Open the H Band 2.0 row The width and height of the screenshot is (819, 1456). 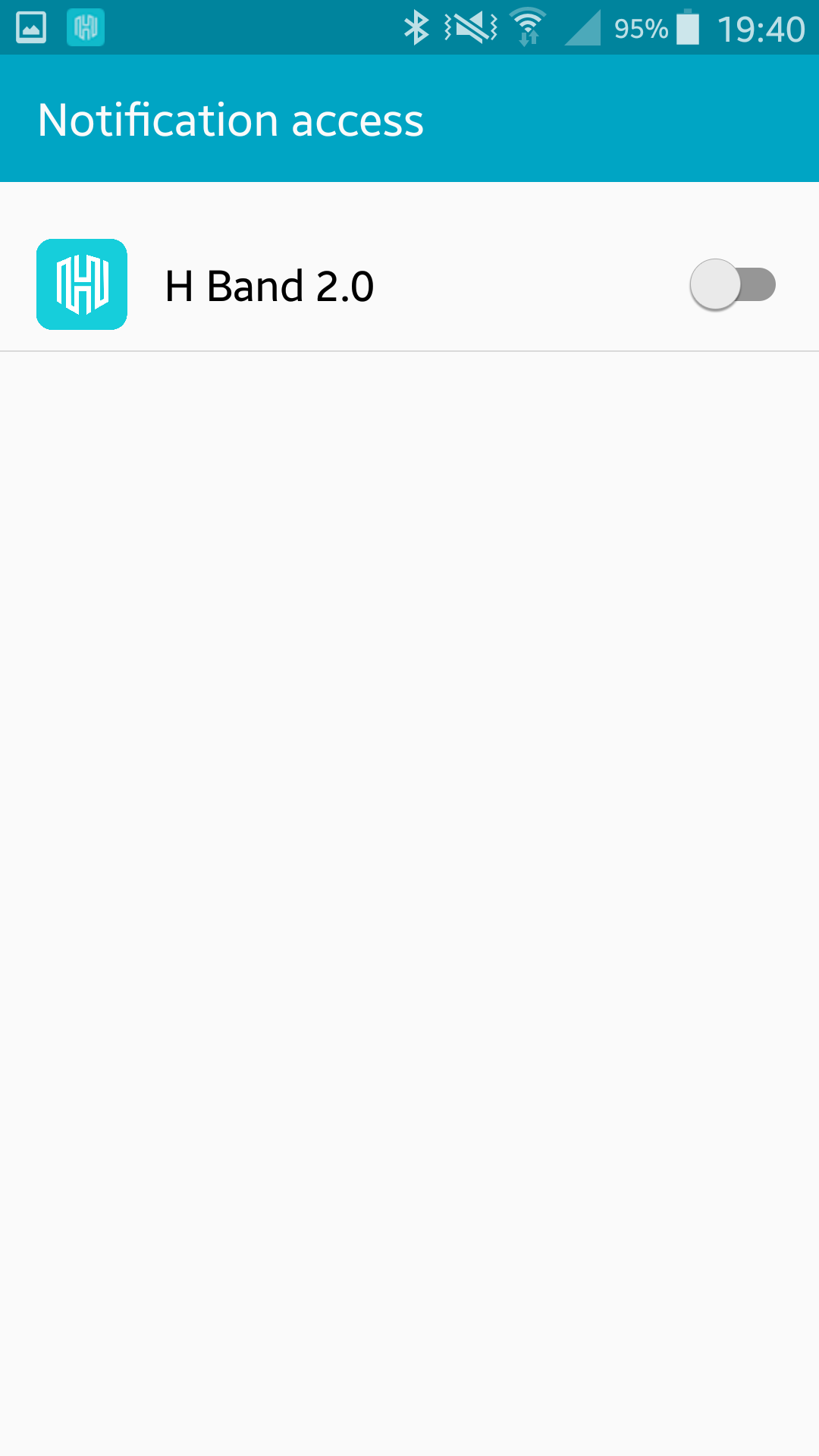(x=409, y=285)
